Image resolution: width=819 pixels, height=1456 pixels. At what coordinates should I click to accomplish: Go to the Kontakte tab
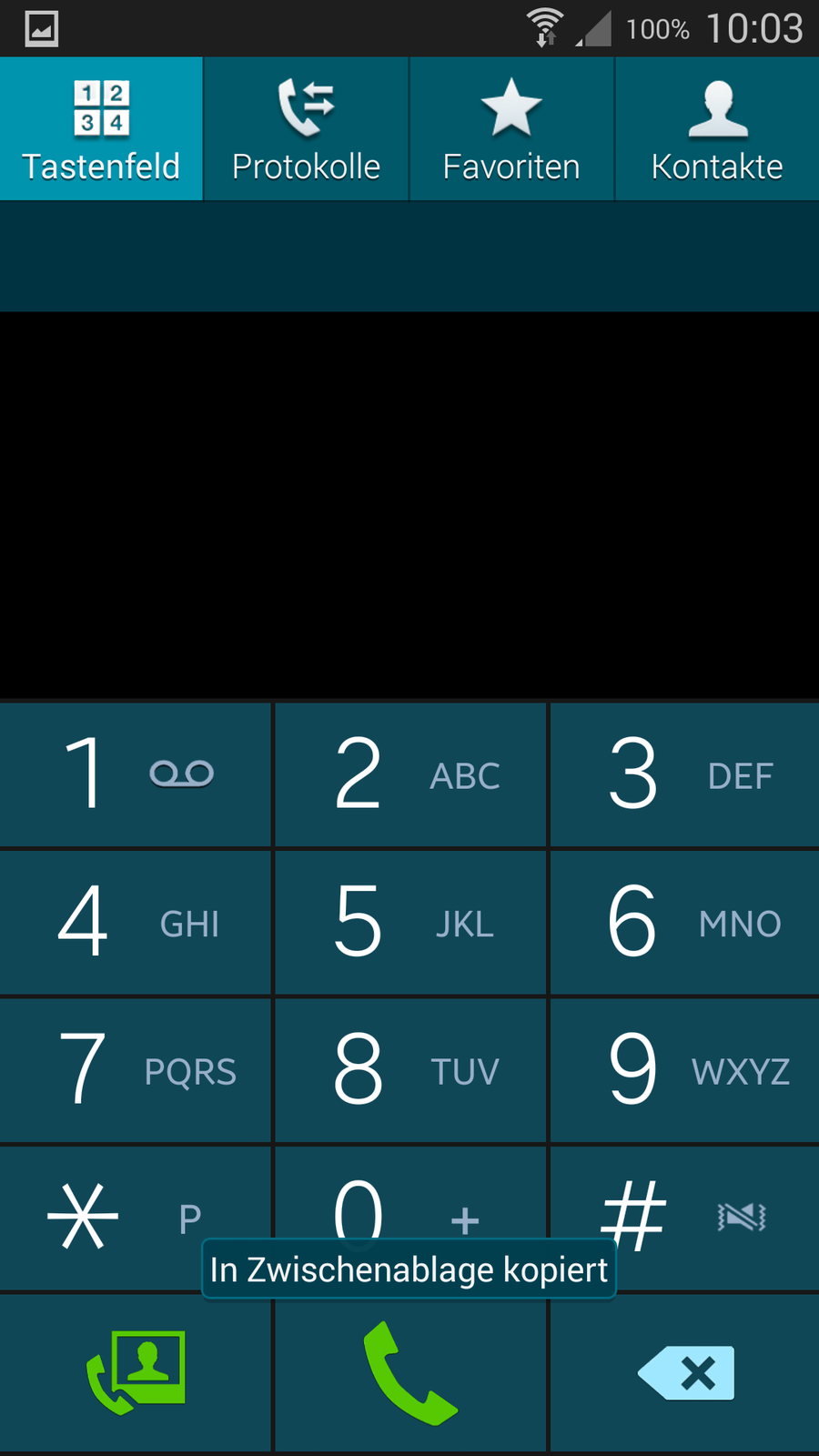(x=717, y=129)
